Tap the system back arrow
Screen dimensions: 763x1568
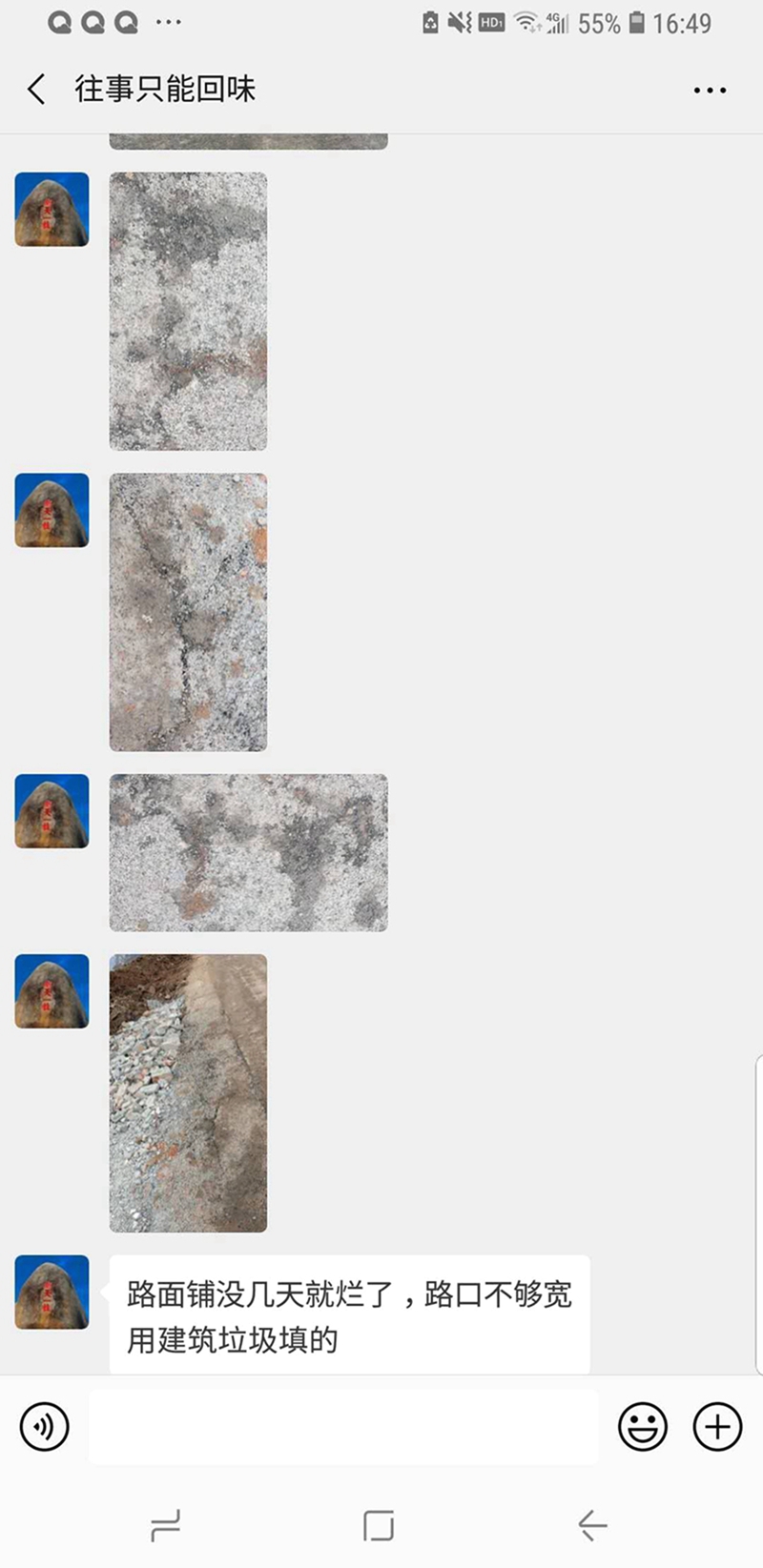tap(592, 1525)
